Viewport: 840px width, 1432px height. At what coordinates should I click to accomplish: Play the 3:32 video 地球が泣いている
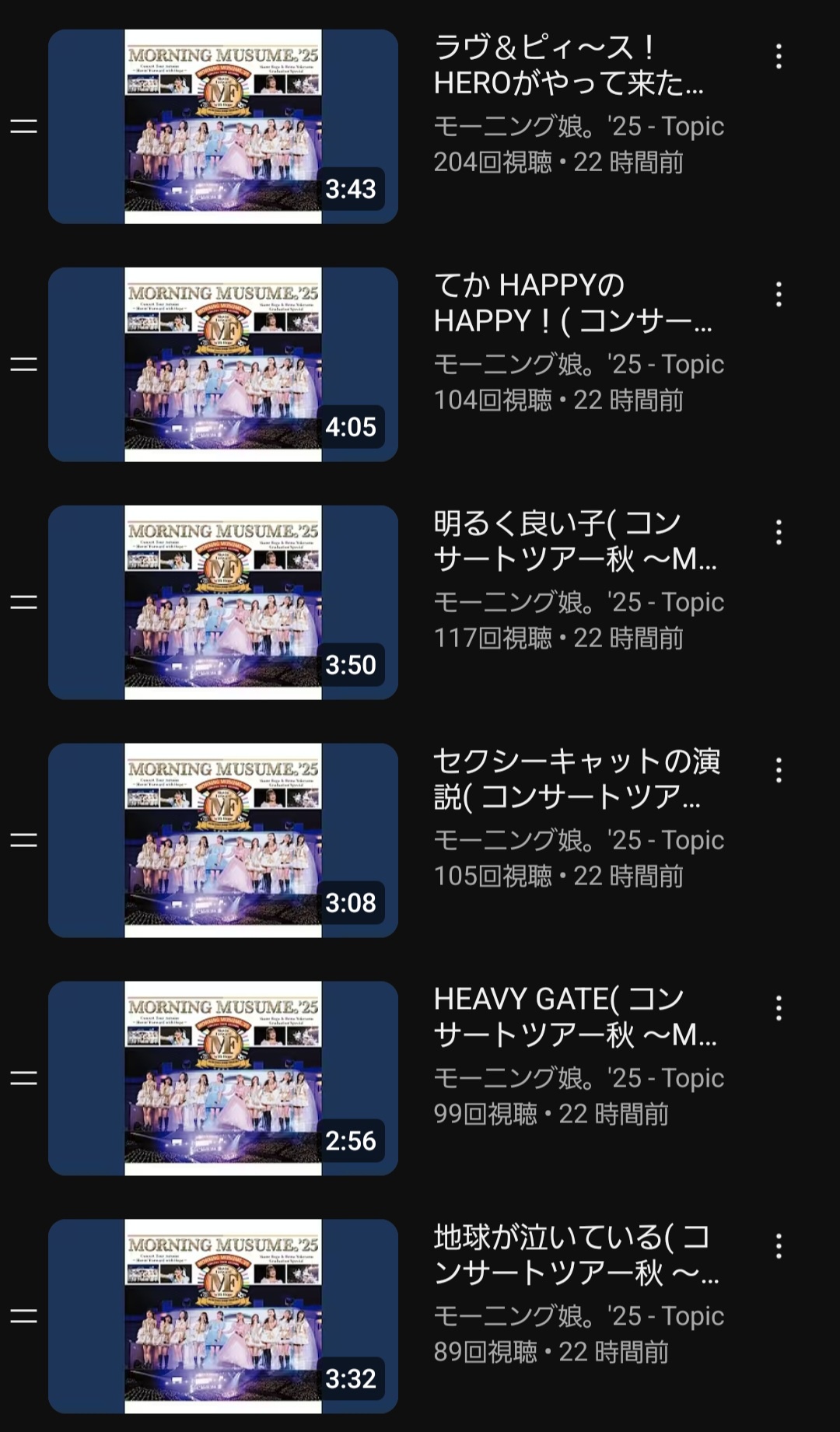(x=223, y=1317)
